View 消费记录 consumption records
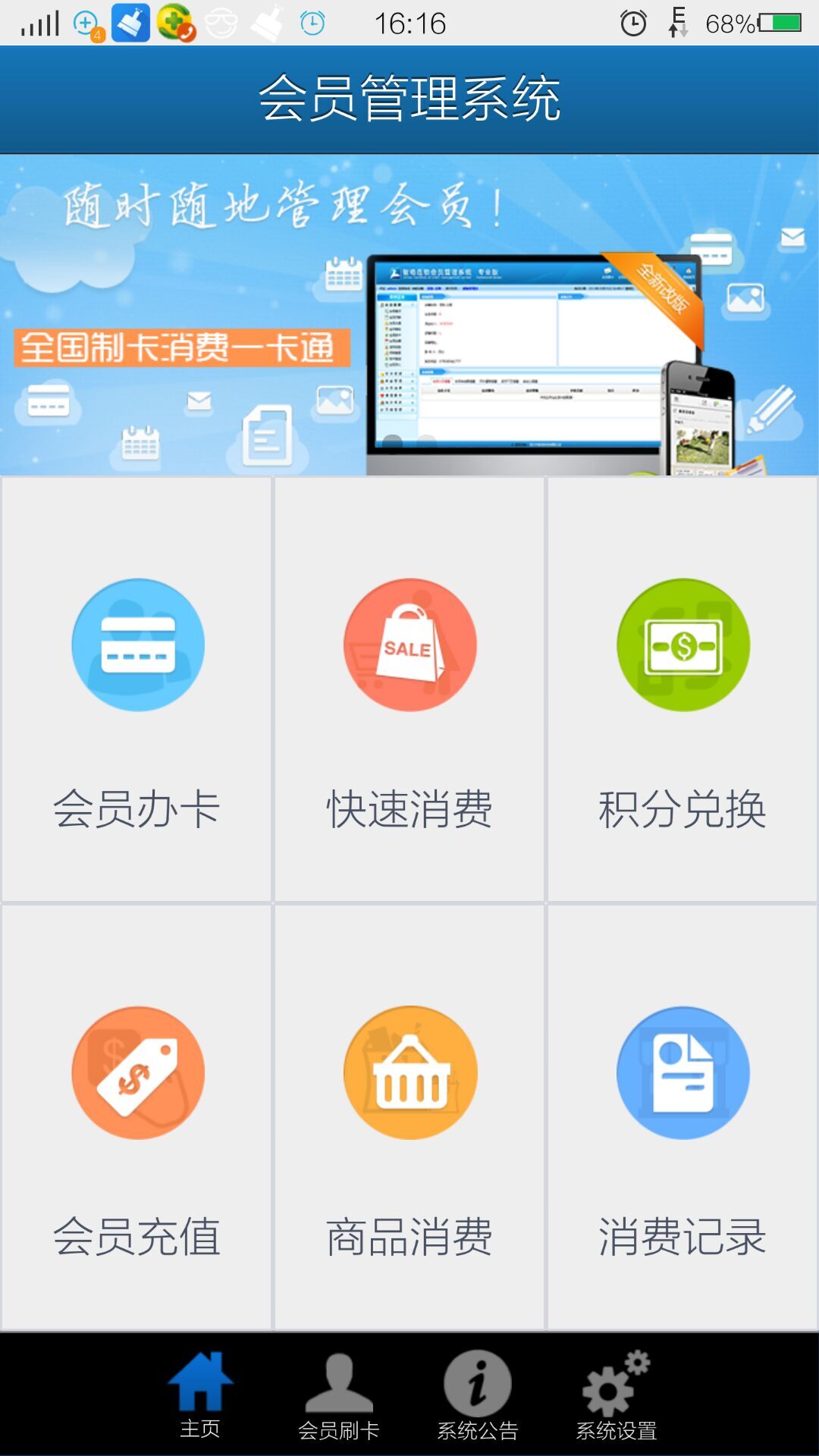This screenshot has width=819, height=1456. point(682,1116)
